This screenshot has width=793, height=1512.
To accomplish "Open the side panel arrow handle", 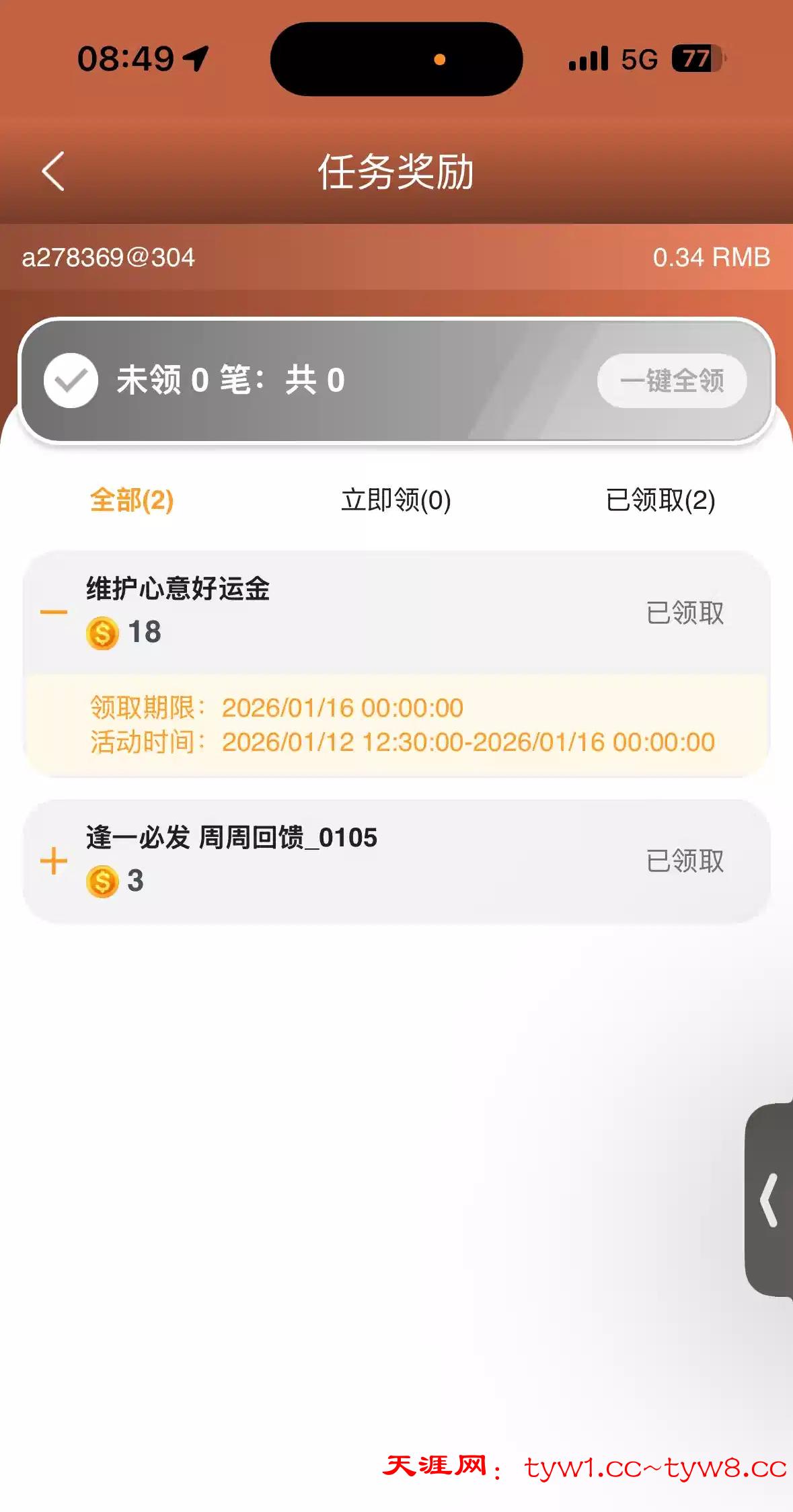I will click(769, 1200).
